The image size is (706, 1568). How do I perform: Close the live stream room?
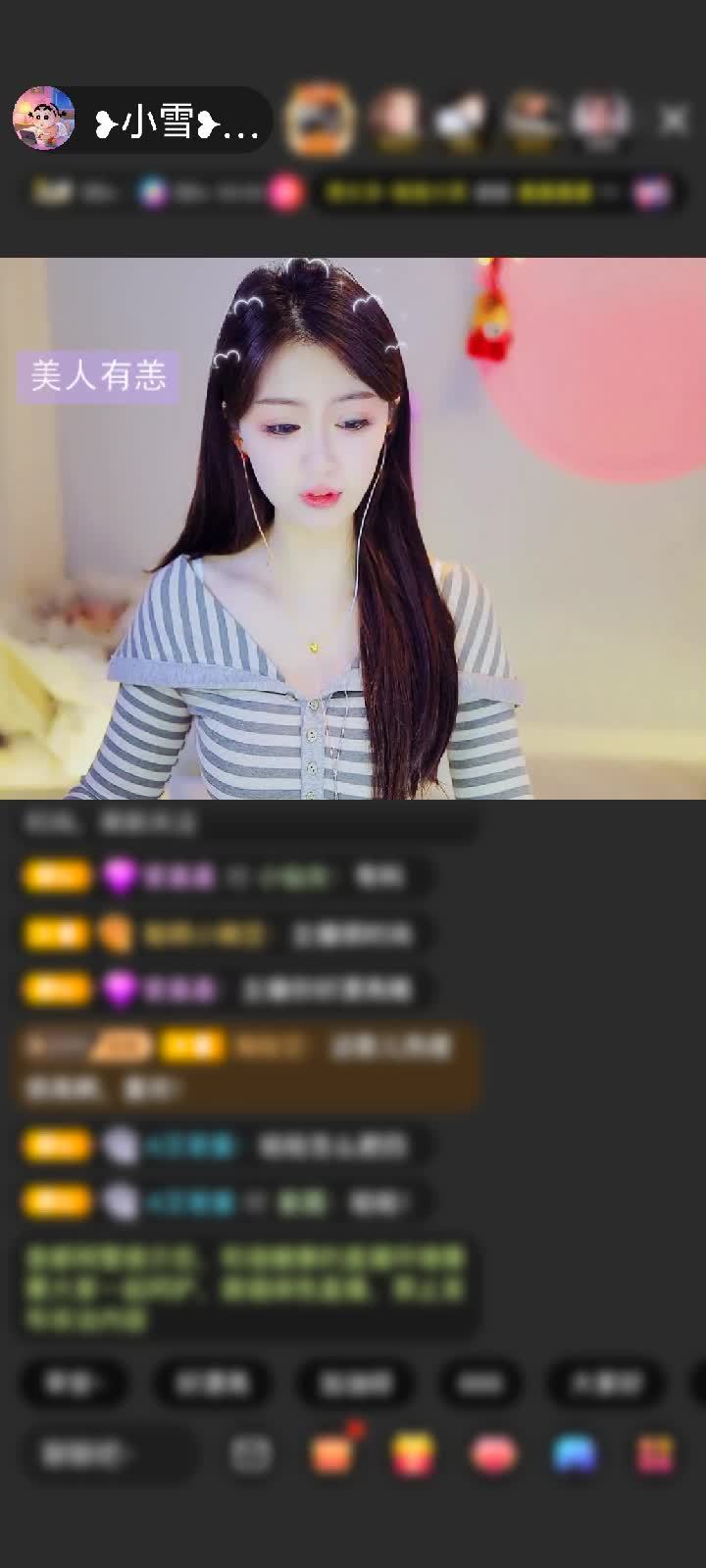pos(673,121)
